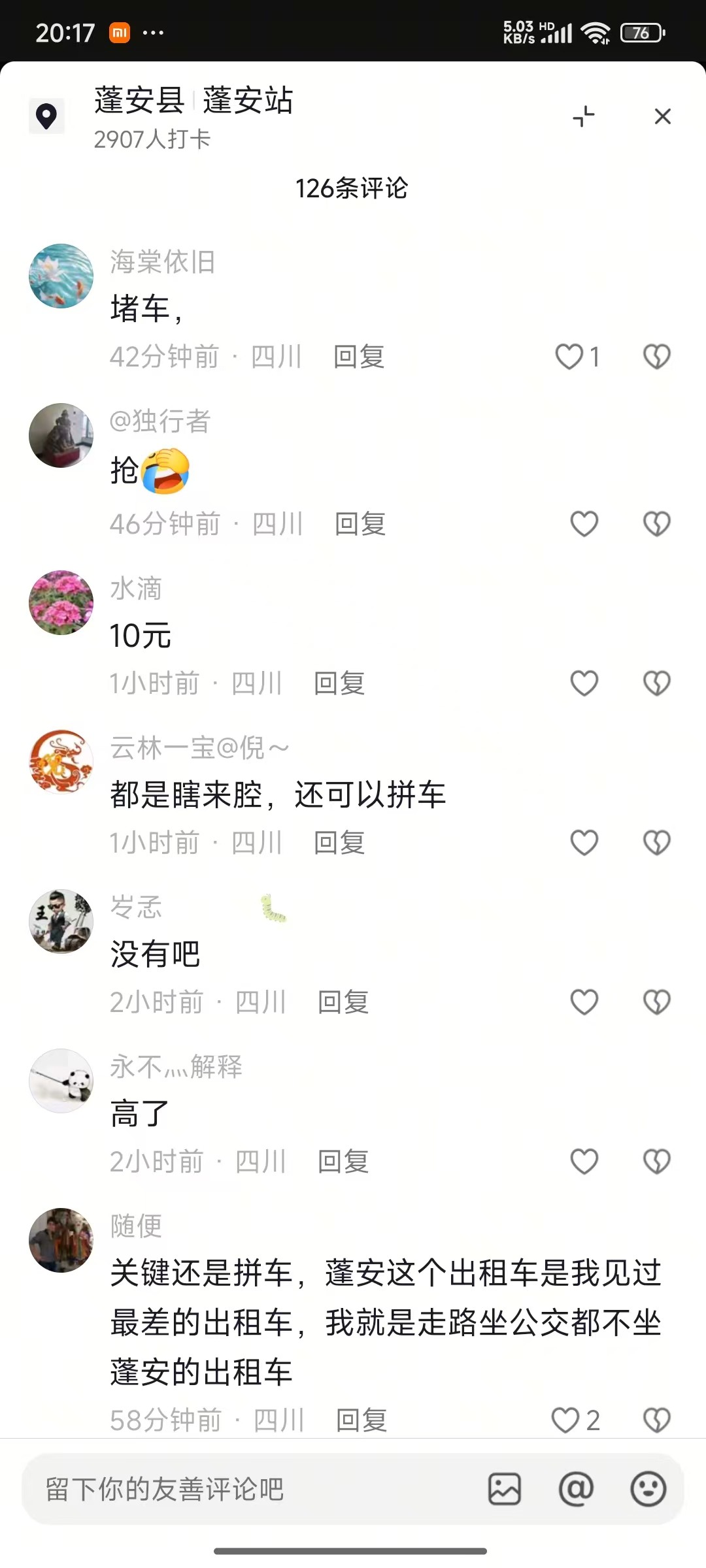Reply to @独行者's comment

pos(360,524)
